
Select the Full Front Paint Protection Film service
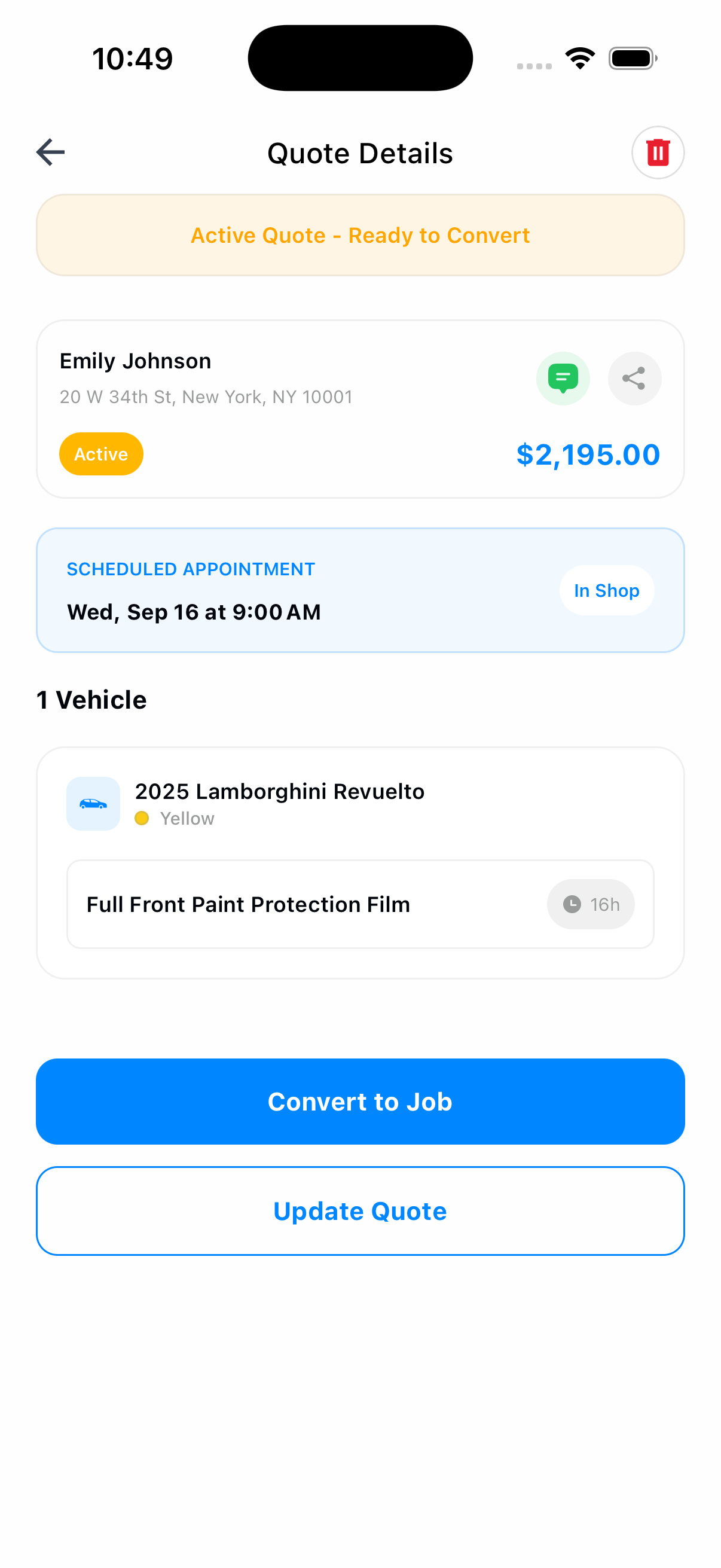point(360,904)
